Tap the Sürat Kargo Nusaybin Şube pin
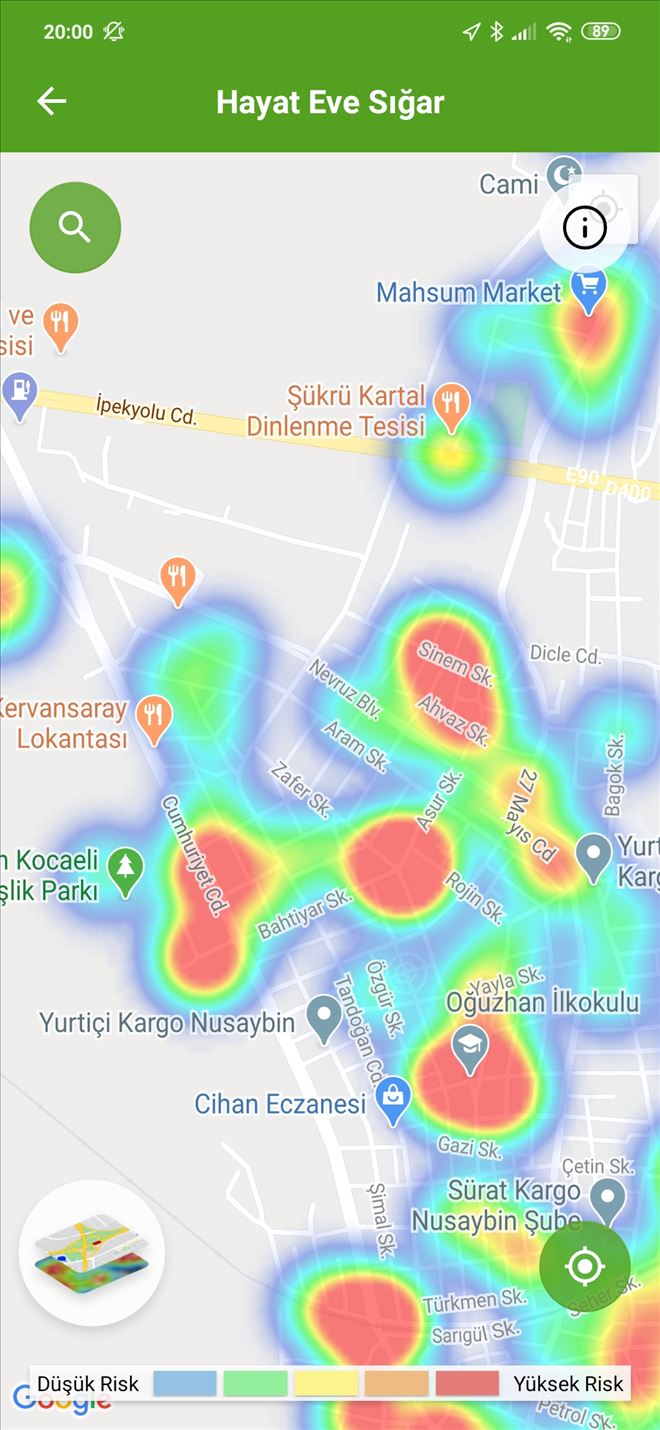This screenshot has height=1430, width=660. click(607, 1196)
